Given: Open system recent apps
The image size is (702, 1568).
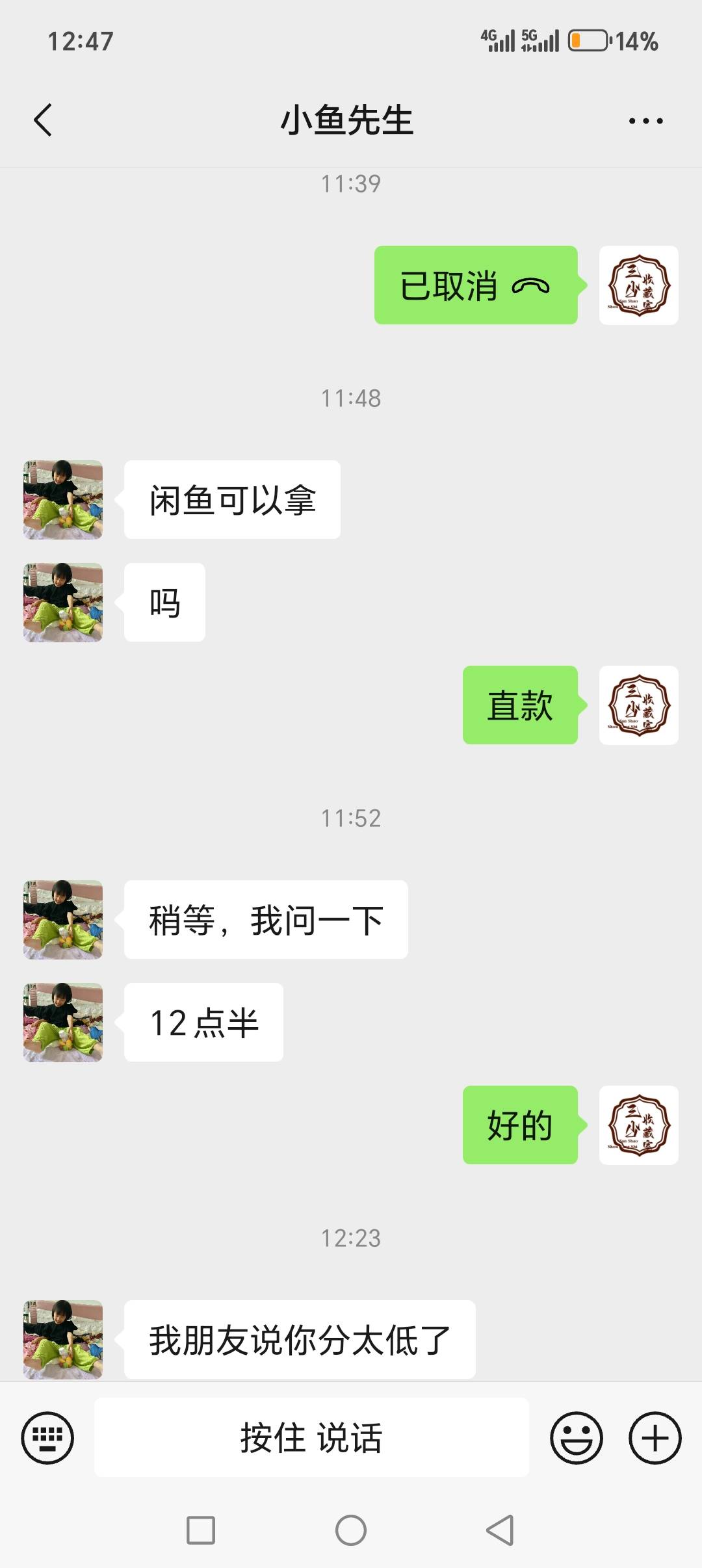Looking at the screenshot, I should click(x=201, y=1530).
